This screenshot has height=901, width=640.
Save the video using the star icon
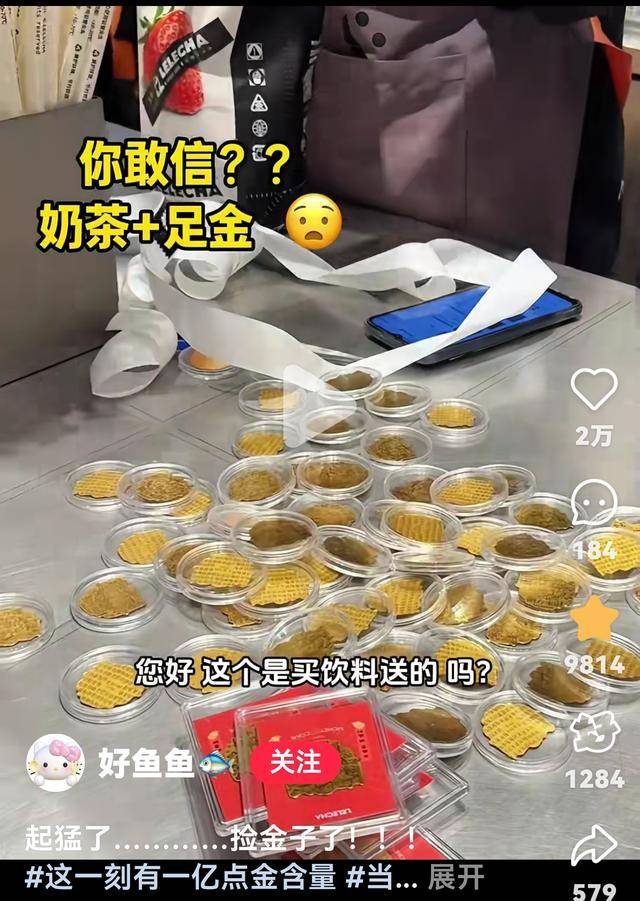point(594,620)
